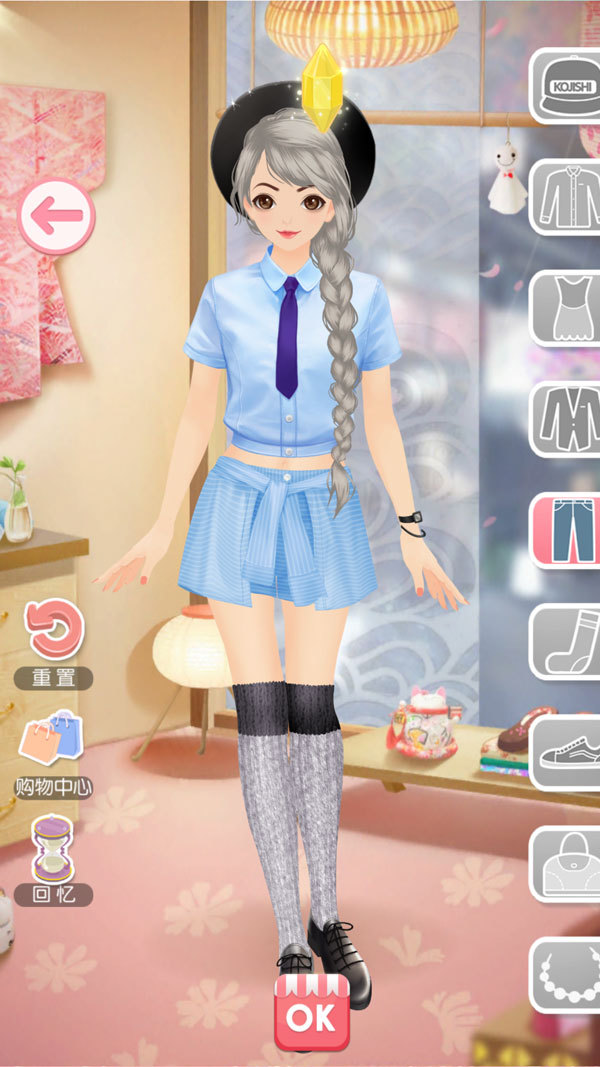The image size is (600, 1067).
Task: Reset the outfit with 重置
Action: click(x=54, y=643)
